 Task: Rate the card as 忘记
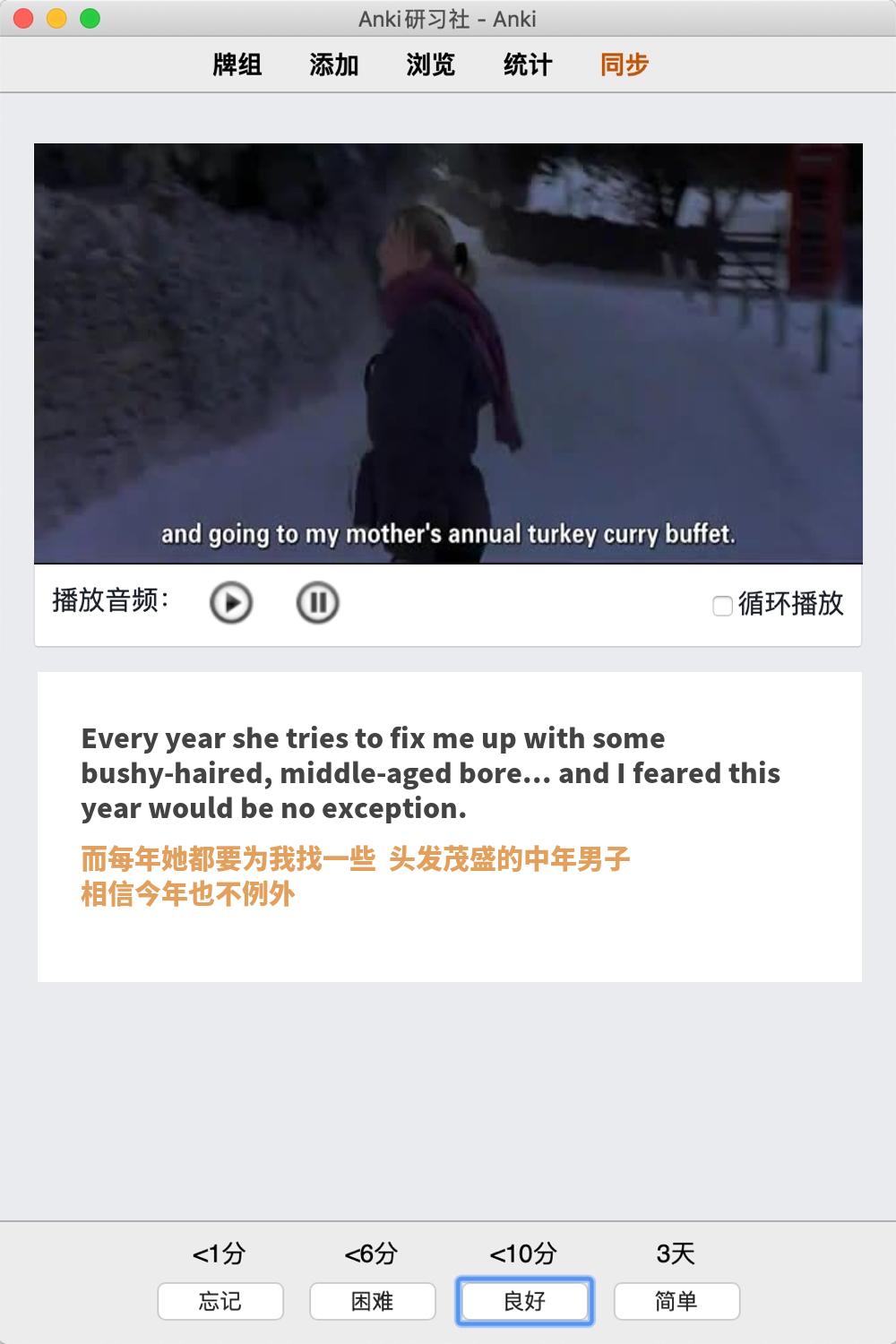click(x=220, y=1301)
